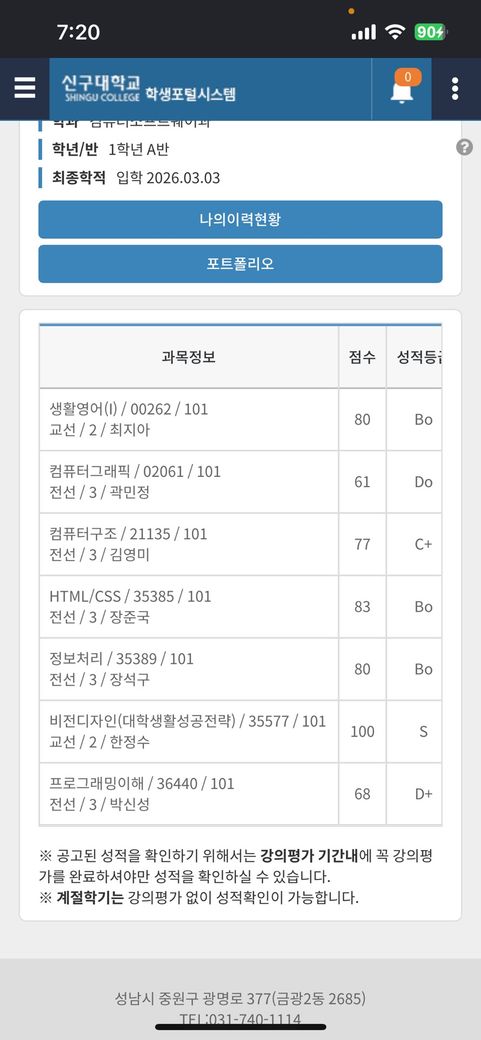
Task: Open the notifications bell
Action: point(402,89)
